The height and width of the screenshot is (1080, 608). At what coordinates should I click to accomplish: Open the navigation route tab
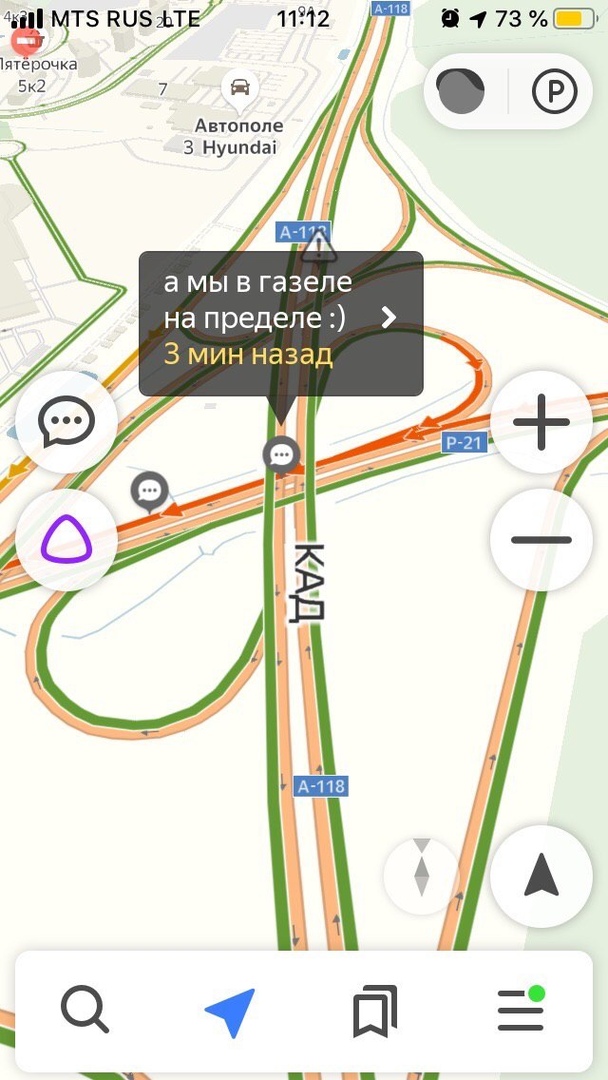tap(229, 1010)
